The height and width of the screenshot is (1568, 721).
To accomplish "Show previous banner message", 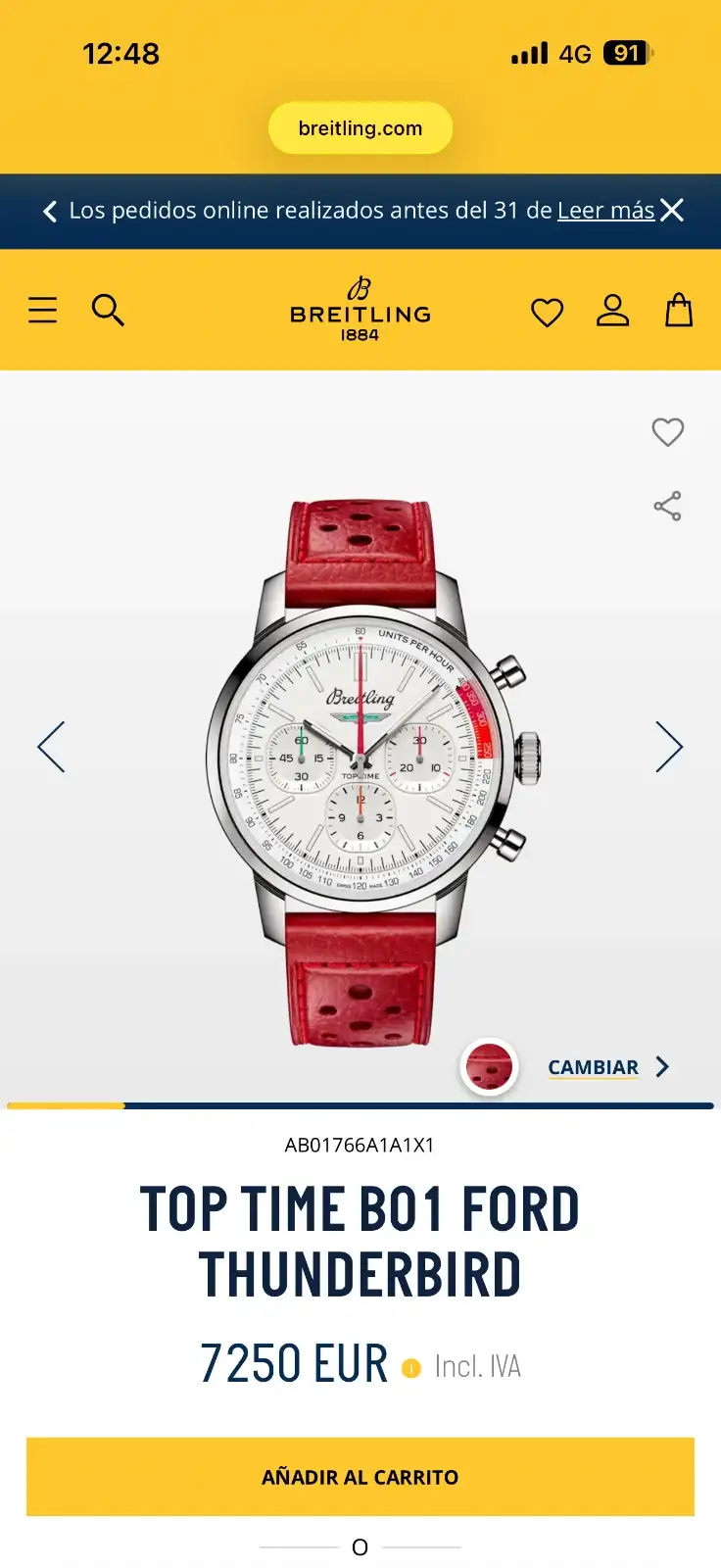I will coord(50,211).
